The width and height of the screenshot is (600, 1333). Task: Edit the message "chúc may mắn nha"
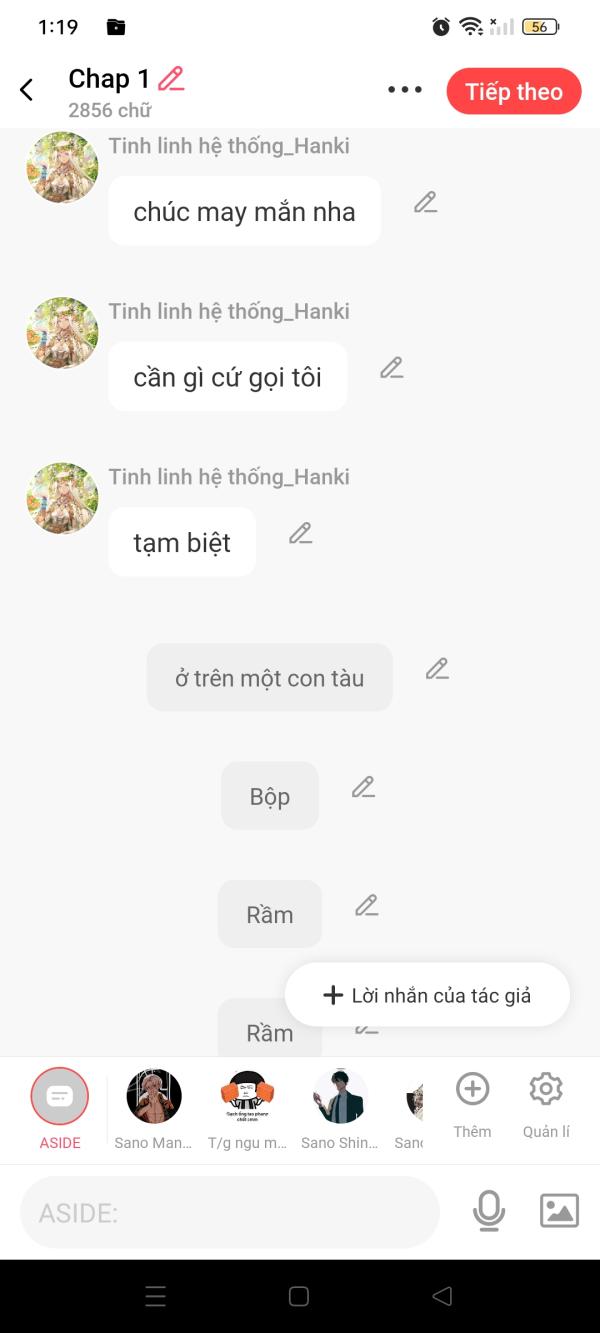(425, 203)
